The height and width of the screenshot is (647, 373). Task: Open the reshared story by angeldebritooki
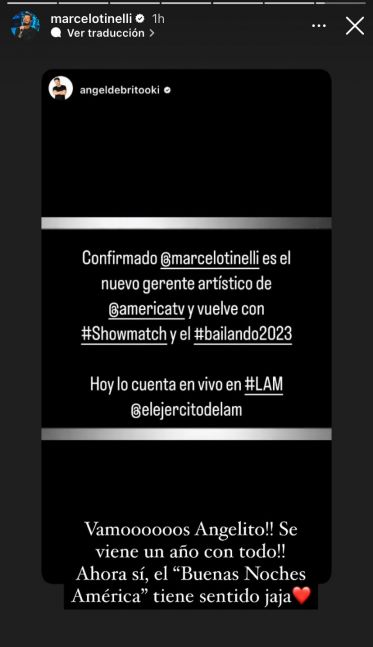click(186, 326)
